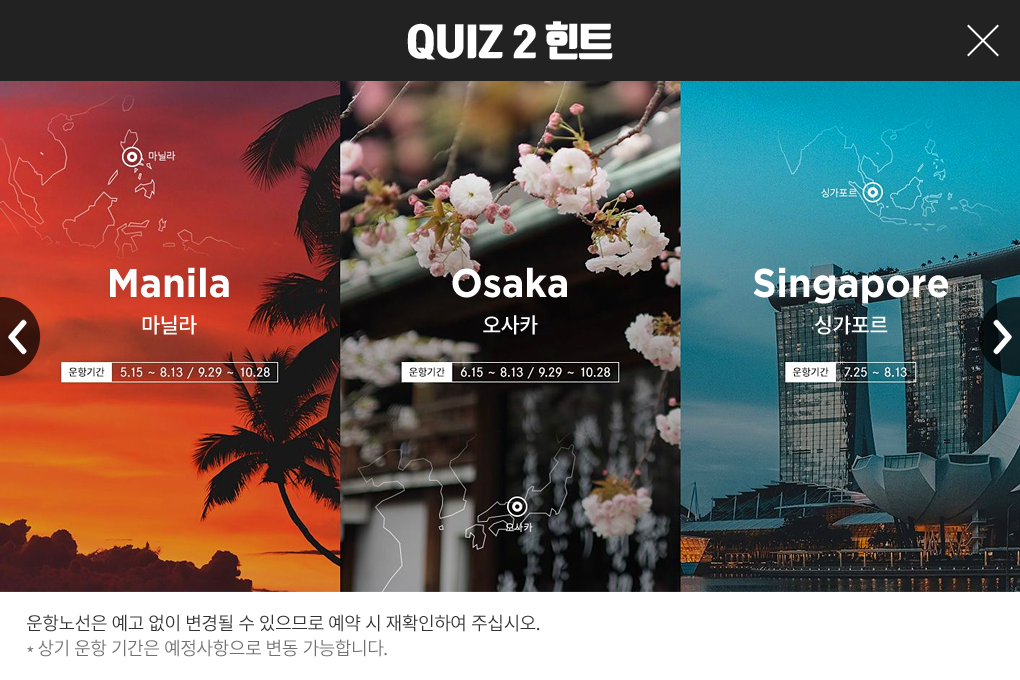The height and width of the screenshot is (680, 1020).
Task: Close the QUIZ 2 hint popup
Action: [x=982, y=40]
